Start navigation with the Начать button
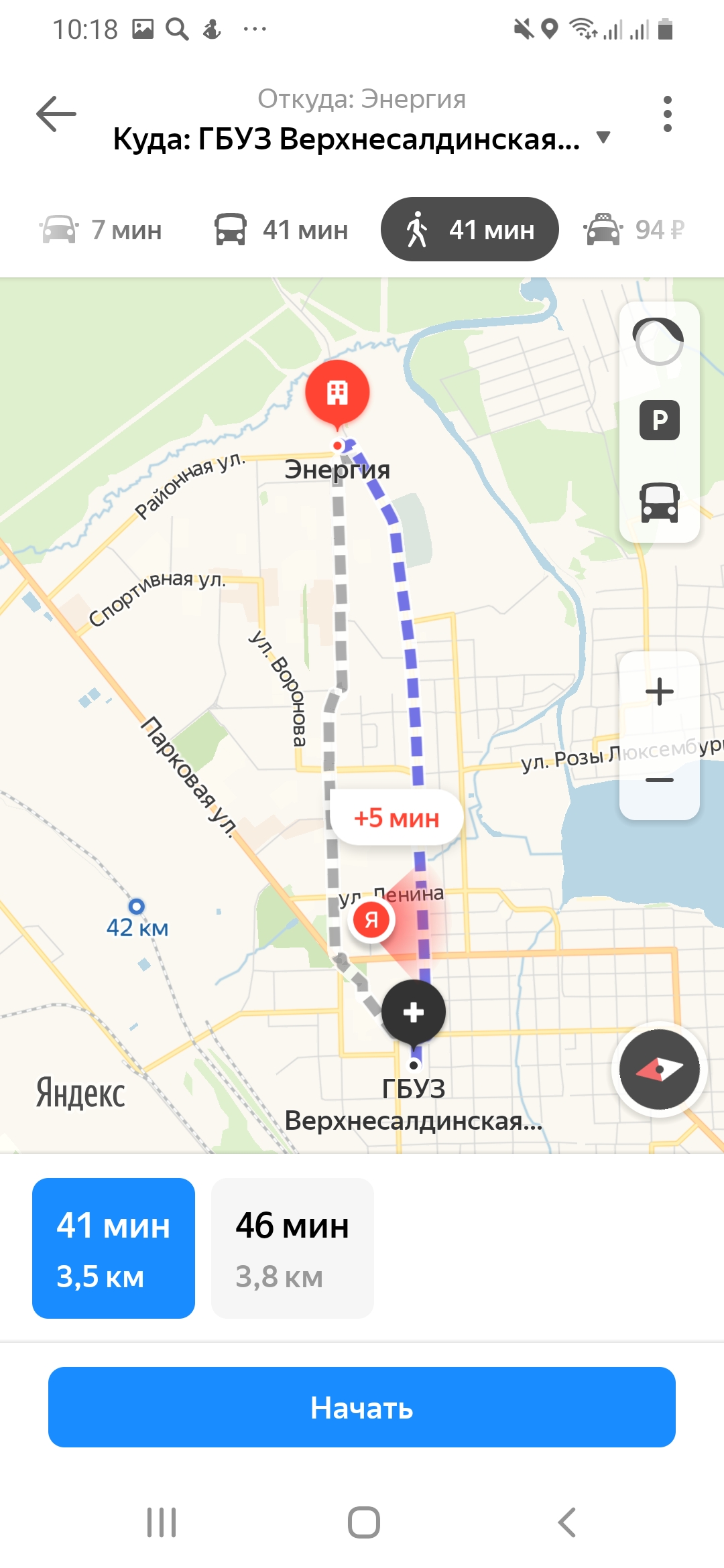The width and height of the screenshot is (724, 1568). coord(362,1407)
